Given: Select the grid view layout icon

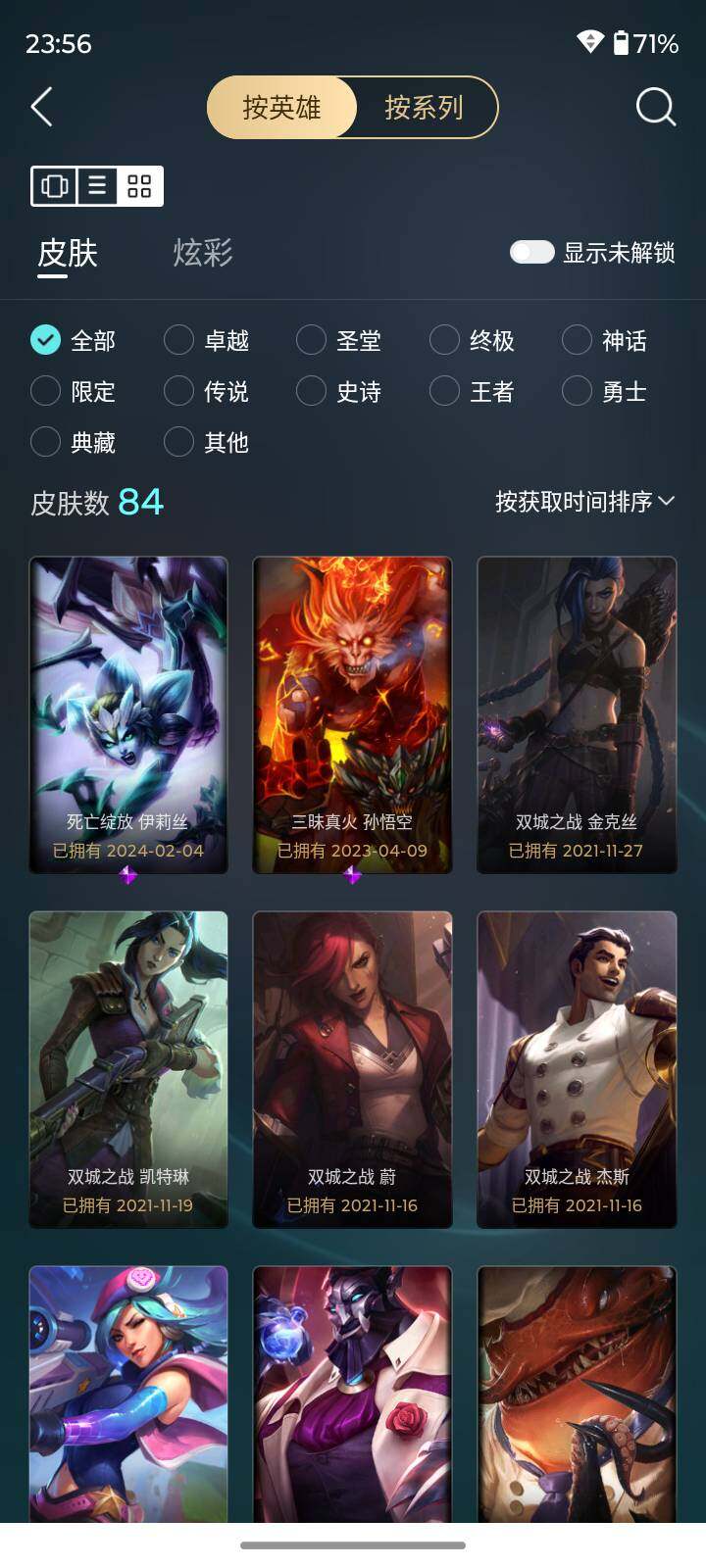Looking at the screenshot, I should pos(139,185).
